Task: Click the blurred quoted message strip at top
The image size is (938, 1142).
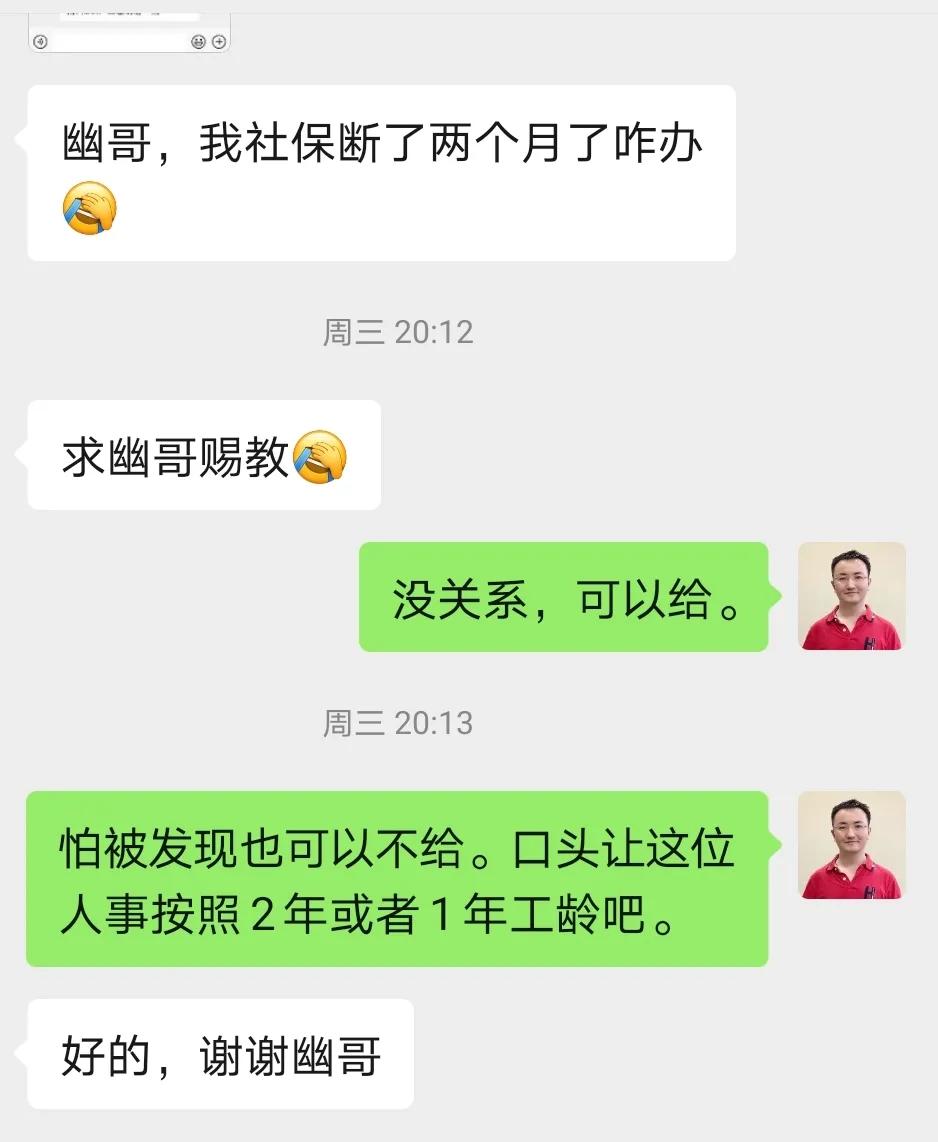Action: pos(130,13)
